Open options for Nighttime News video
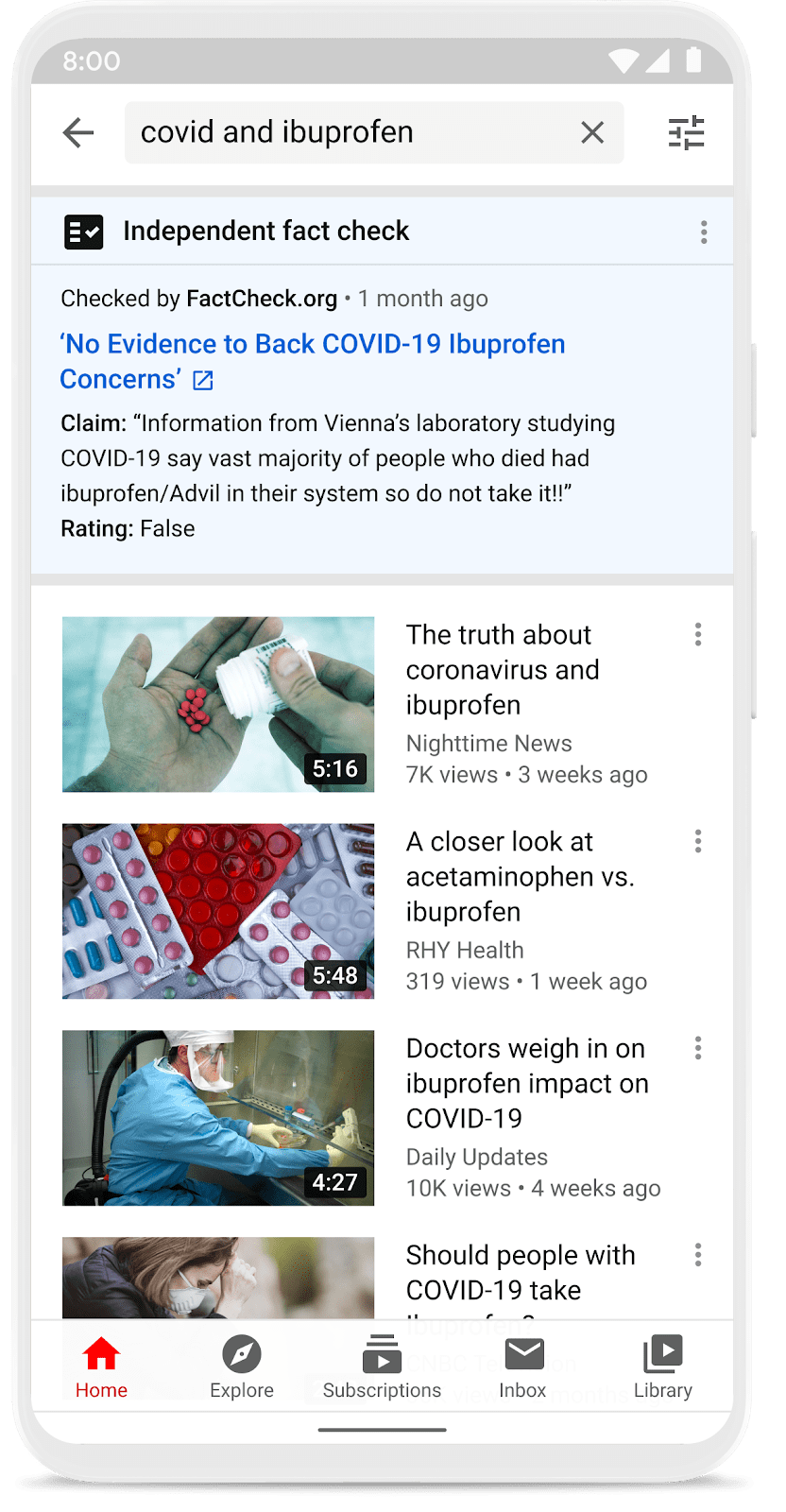Screen dimensions: 786x1512 pyautogui.click(x=698, y=634)
